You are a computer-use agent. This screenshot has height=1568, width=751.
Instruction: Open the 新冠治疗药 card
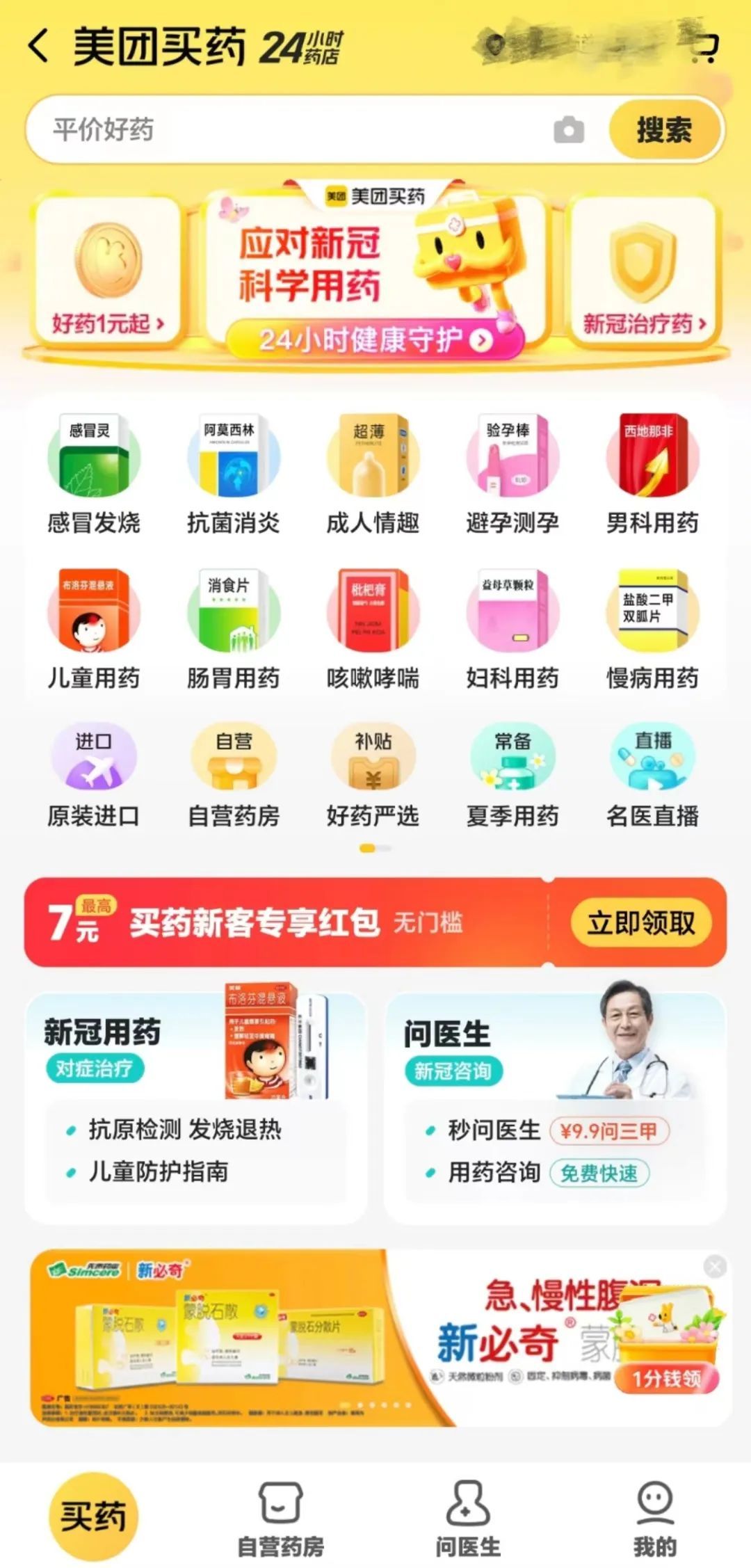(643, 271)
